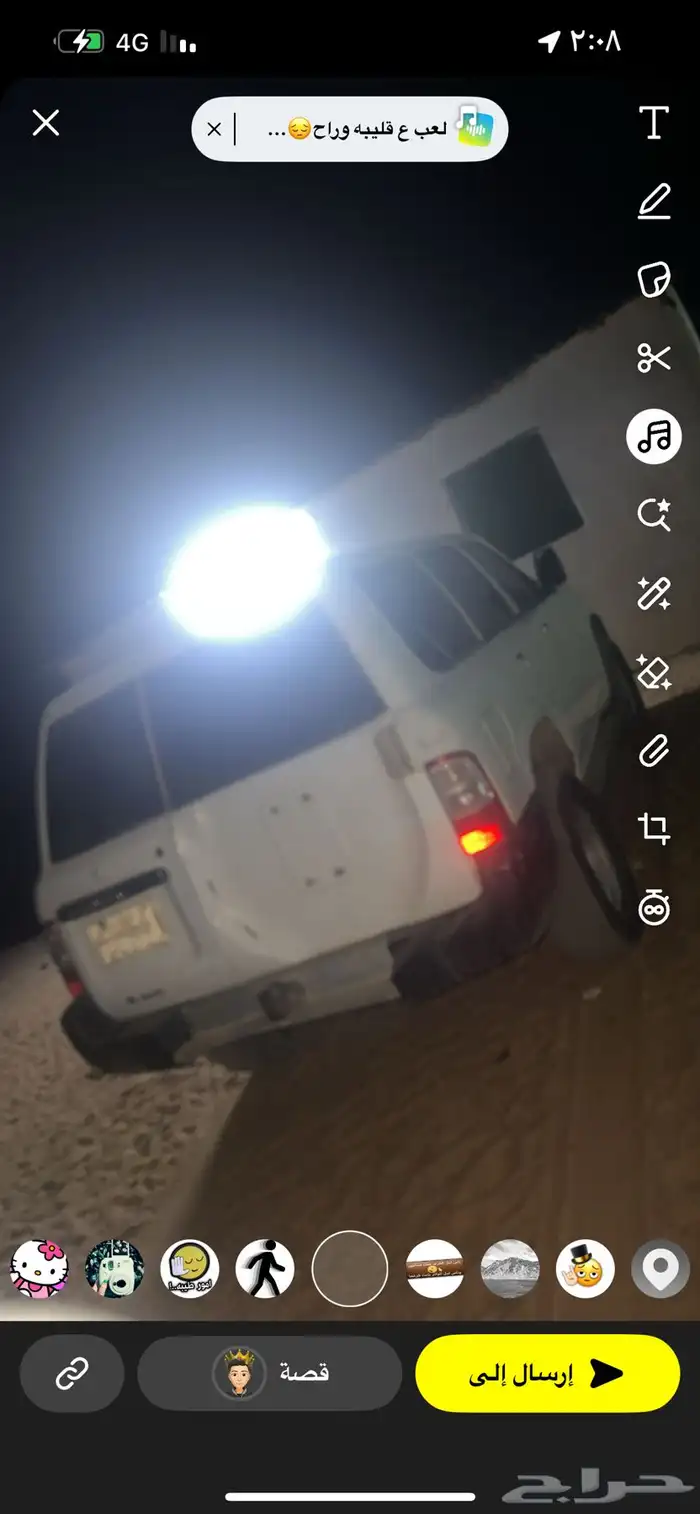Apply the walking man filter
The height and width of the screenshot is (1514, 700).
265,1269
